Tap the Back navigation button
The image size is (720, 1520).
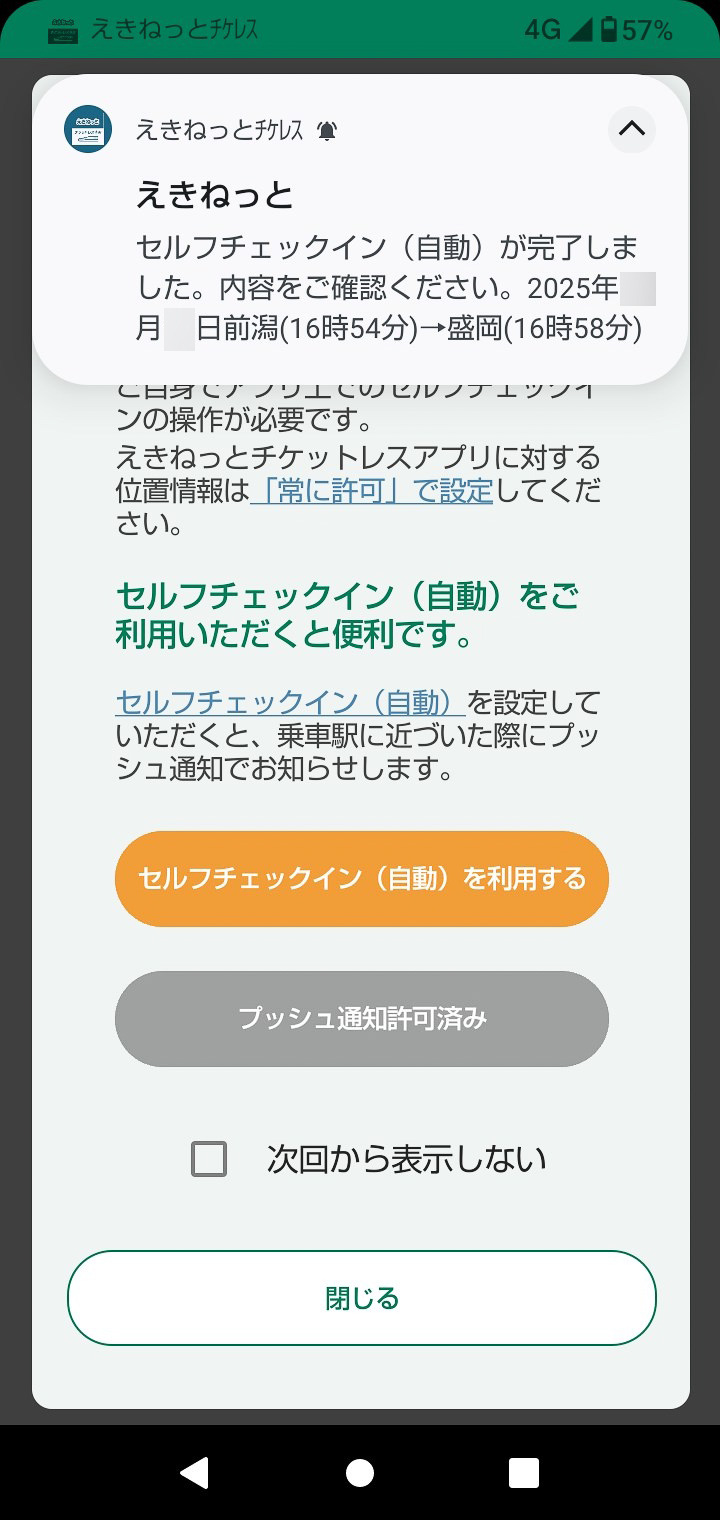click(x=196, y=1471)
